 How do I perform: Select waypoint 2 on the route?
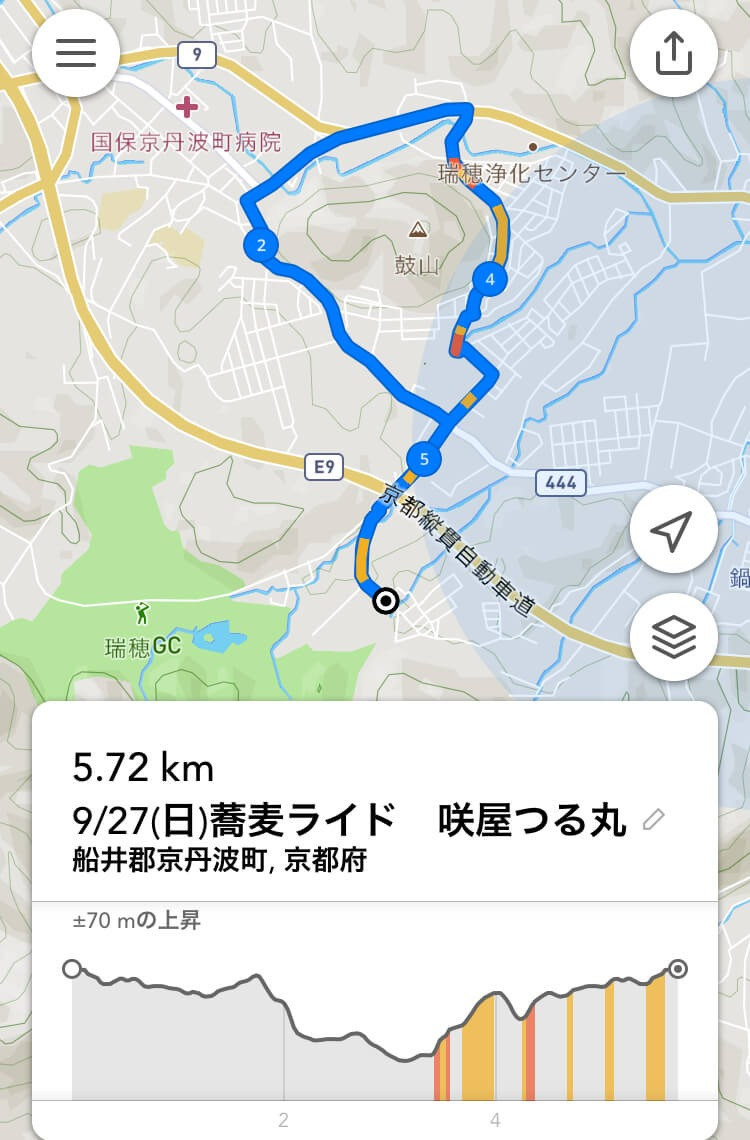point(261,245)
